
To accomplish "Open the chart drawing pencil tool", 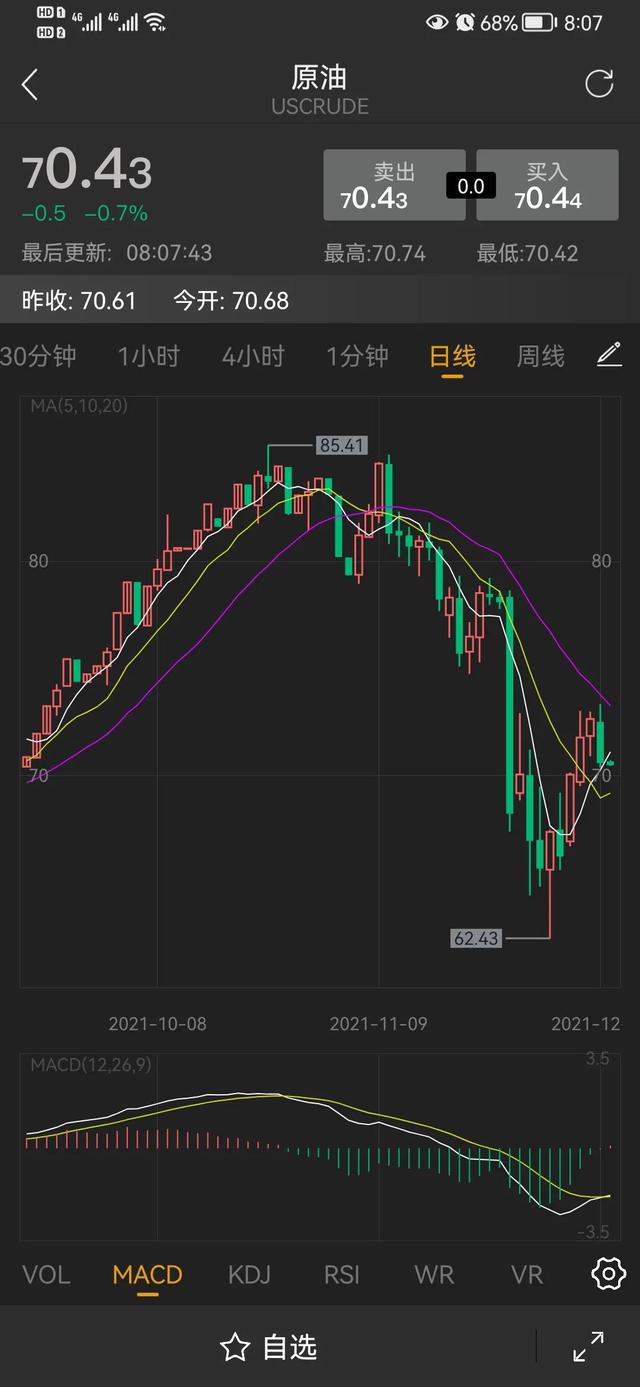I will [x=609, y=354].
